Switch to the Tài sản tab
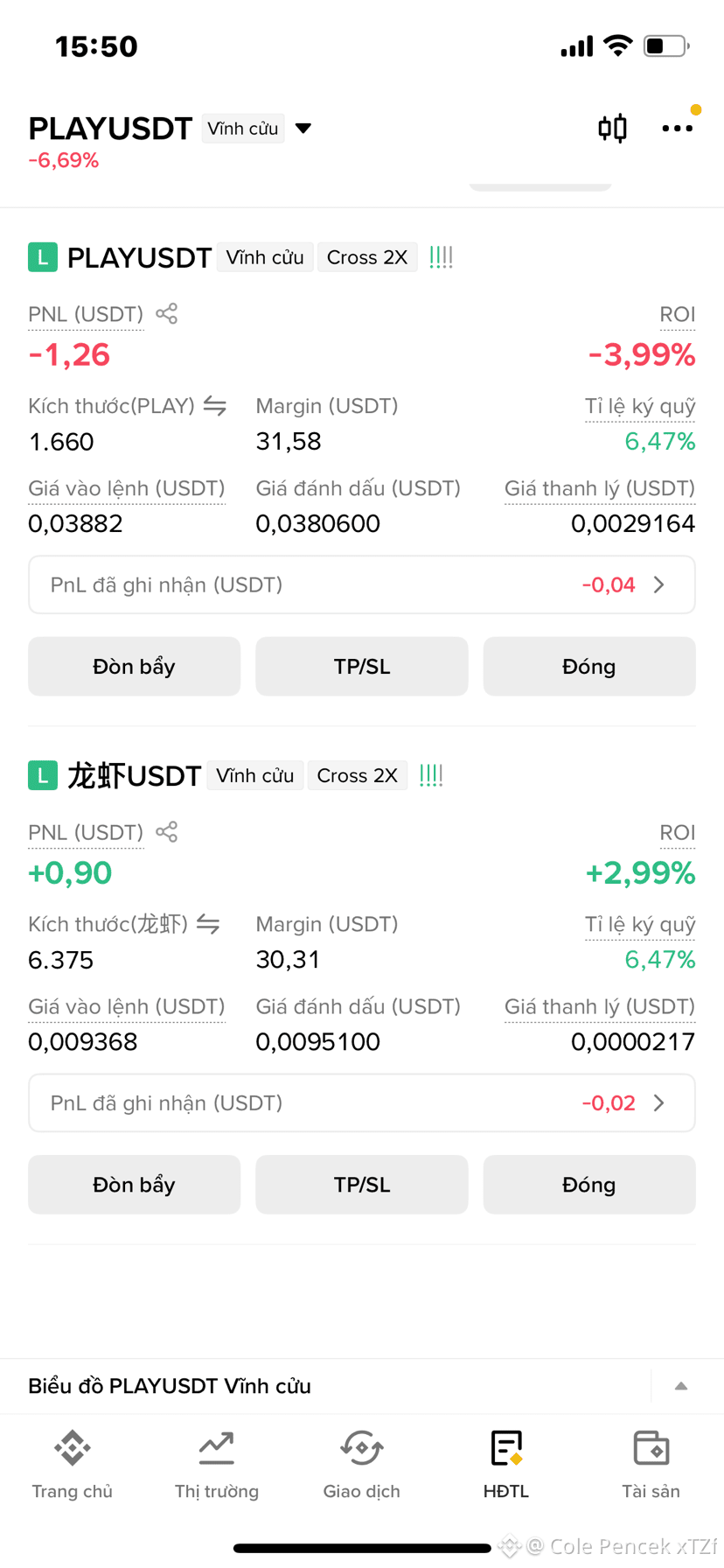Screen dimensions: 724x1568 click(x=651, y=1464)
